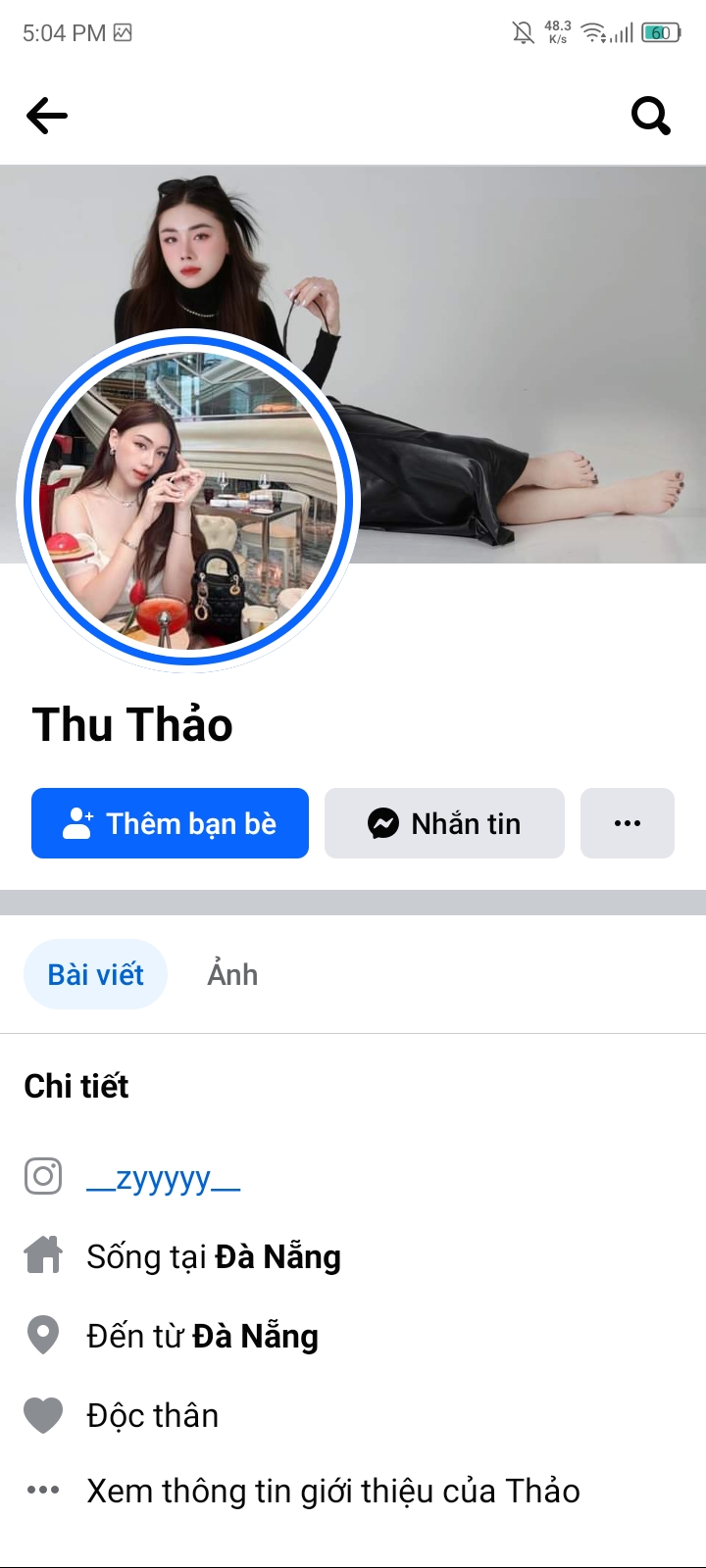Viewport: 706px width, 1568px height.
Task: Open search with the magnifier icon
Action: click(x=650, y=116)
